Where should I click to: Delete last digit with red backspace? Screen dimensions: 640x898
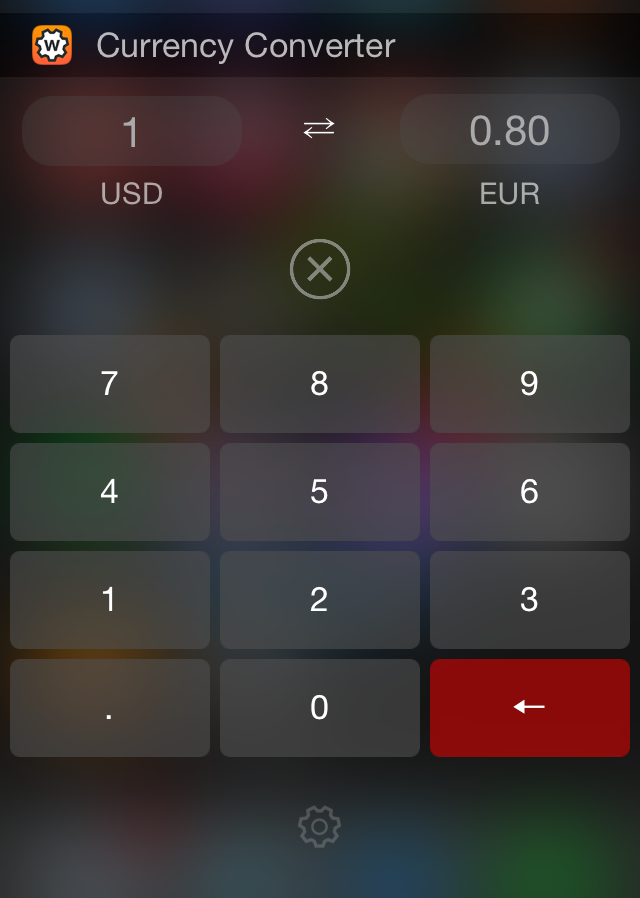click(530, 708)
